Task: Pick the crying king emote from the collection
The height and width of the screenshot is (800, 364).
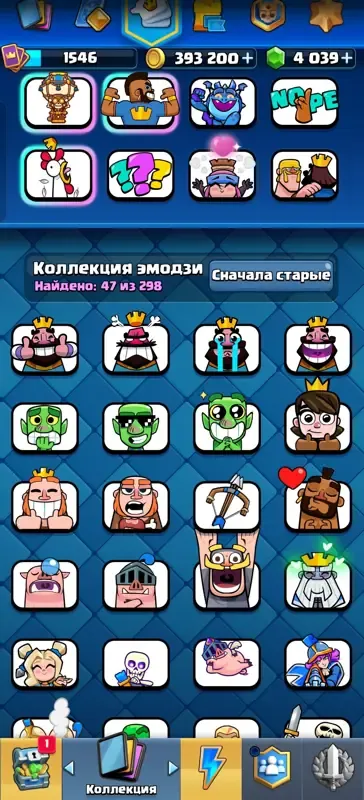Action: [x=227, y=347]
